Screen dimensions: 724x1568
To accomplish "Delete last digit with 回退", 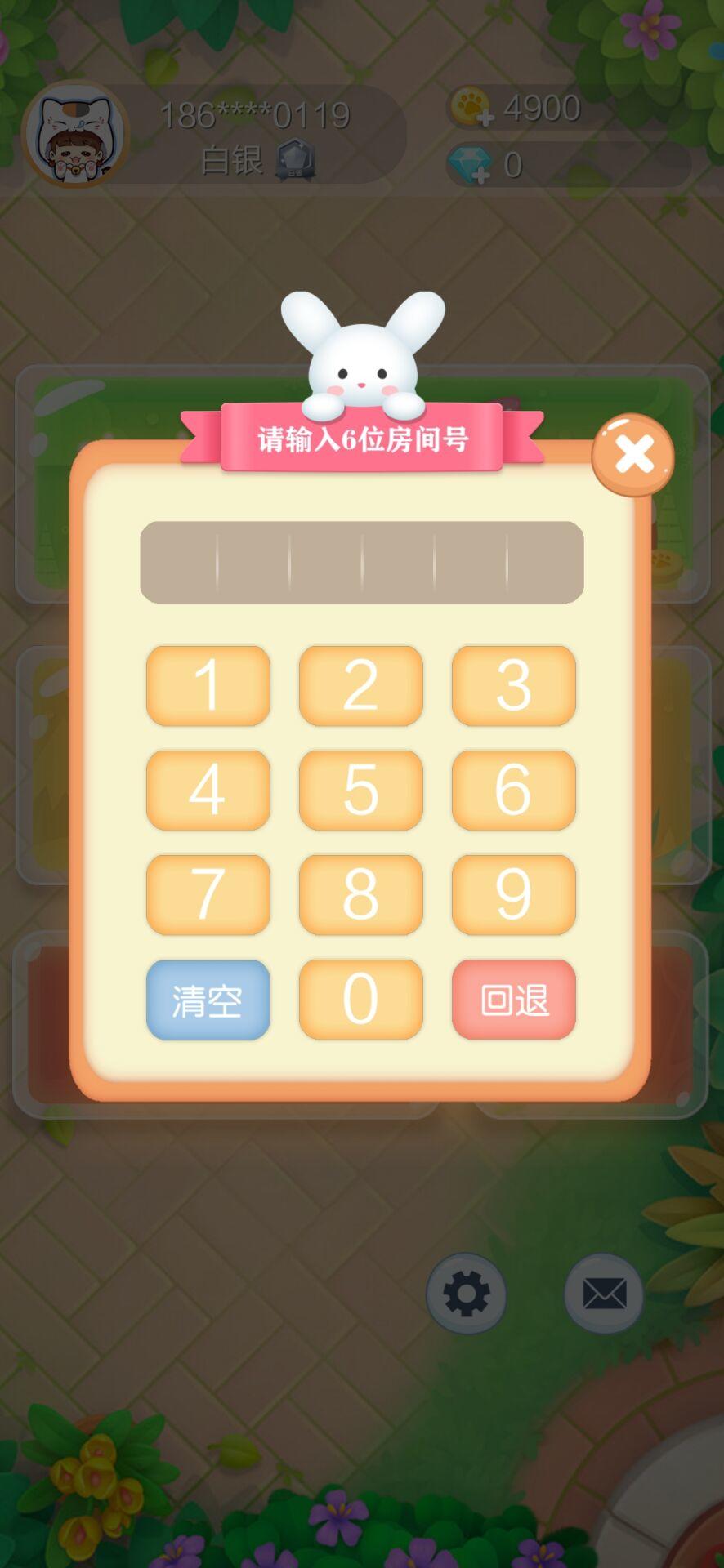I will pos(513,1000).
